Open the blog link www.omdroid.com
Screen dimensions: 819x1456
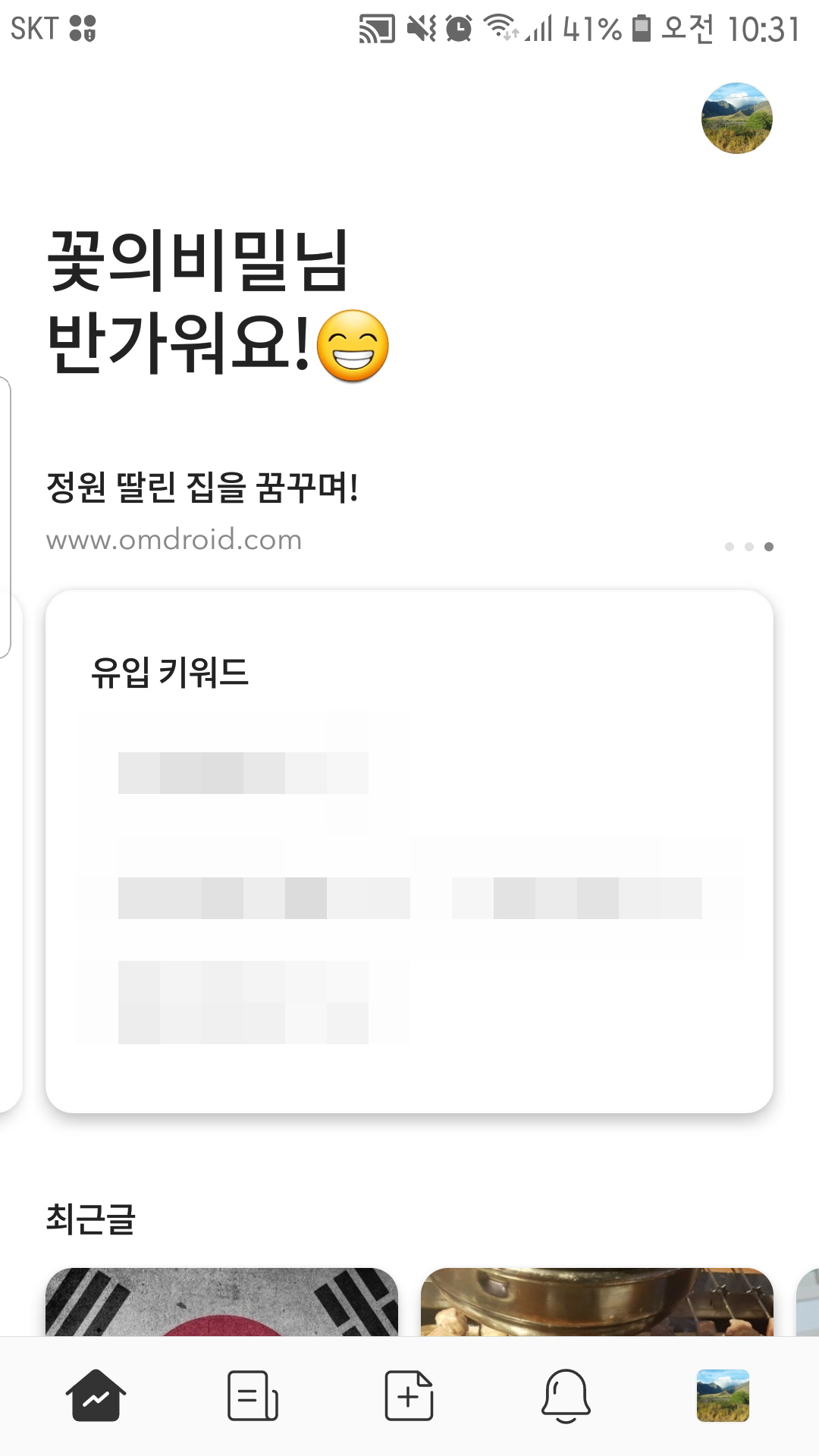[x=174, y=540]
